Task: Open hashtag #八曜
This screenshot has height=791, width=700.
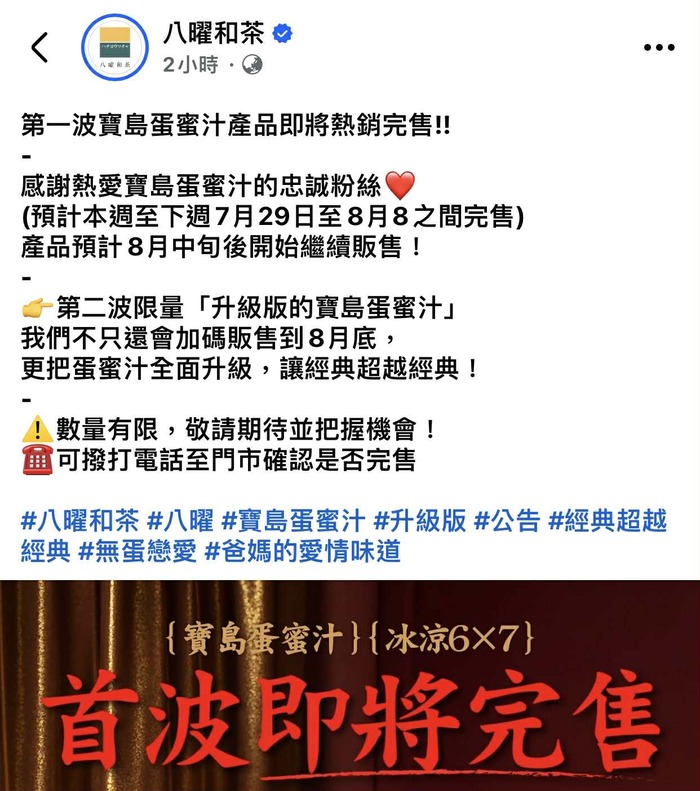Action: point(180,520)
